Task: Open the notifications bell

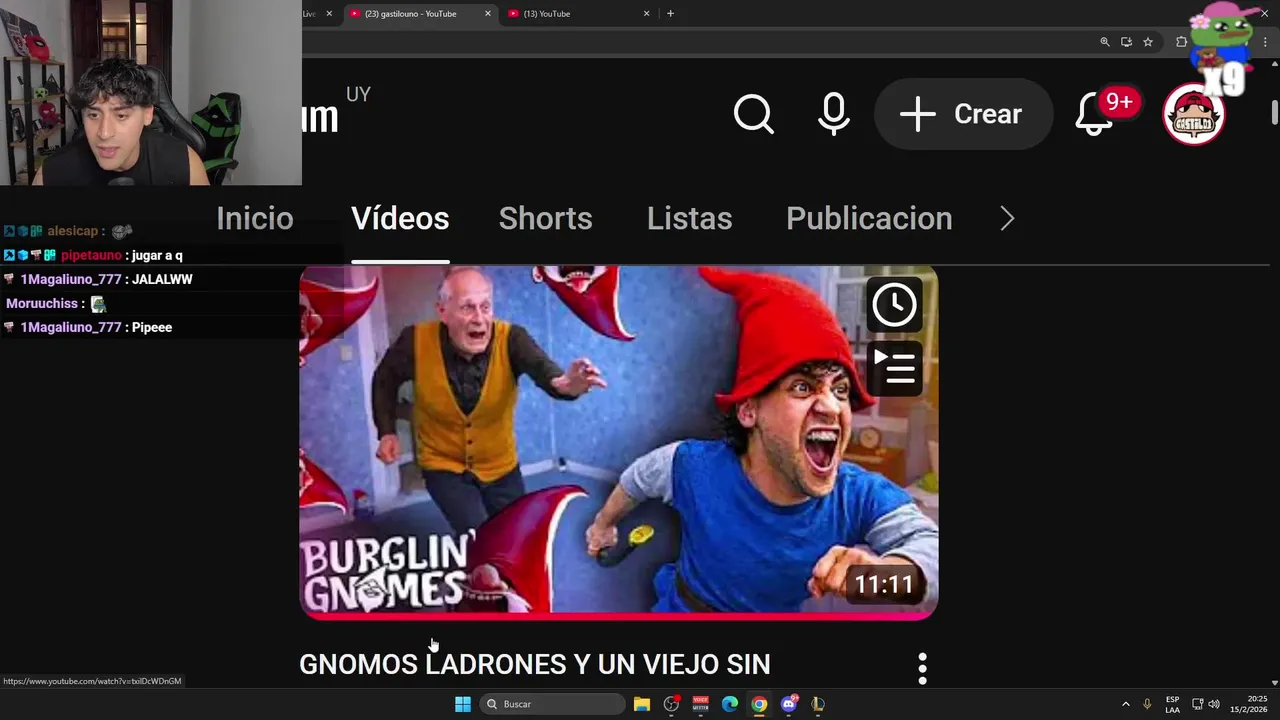Action: 1095,114
